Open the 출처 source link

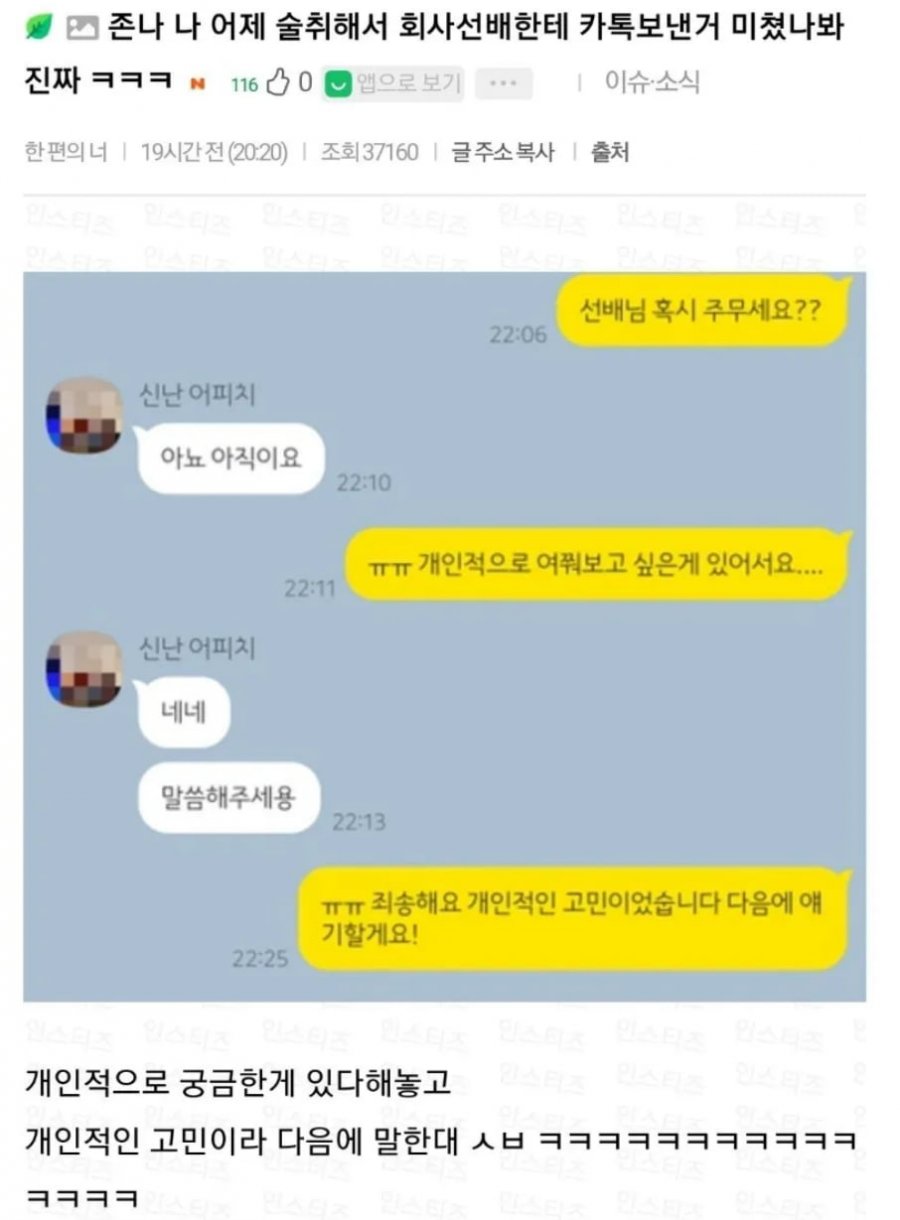(x=610, y=153)
